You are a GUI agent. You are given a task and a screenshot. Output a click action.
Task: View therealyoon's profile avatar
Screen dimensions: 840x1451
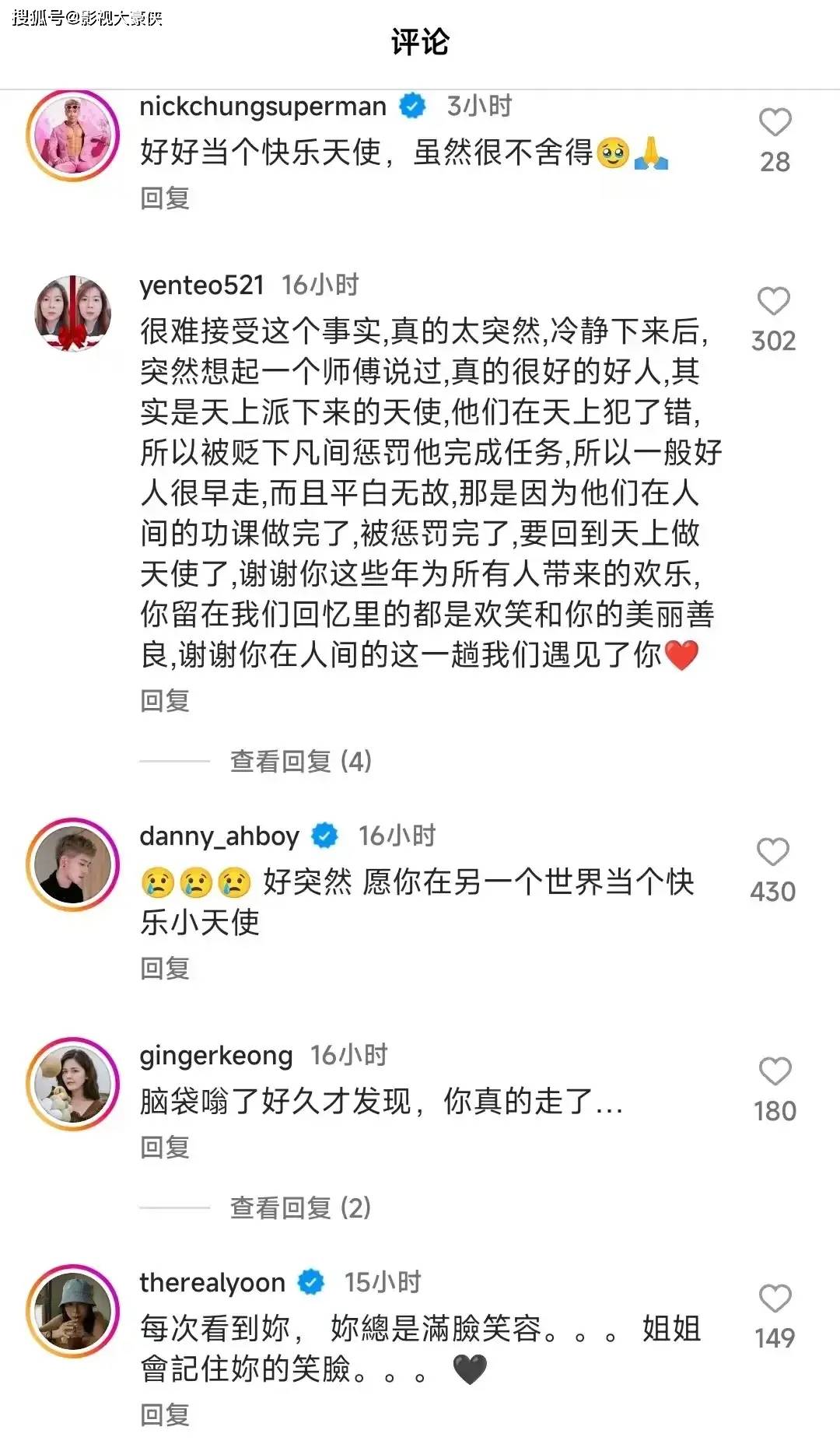click(x=72, y=1311)
